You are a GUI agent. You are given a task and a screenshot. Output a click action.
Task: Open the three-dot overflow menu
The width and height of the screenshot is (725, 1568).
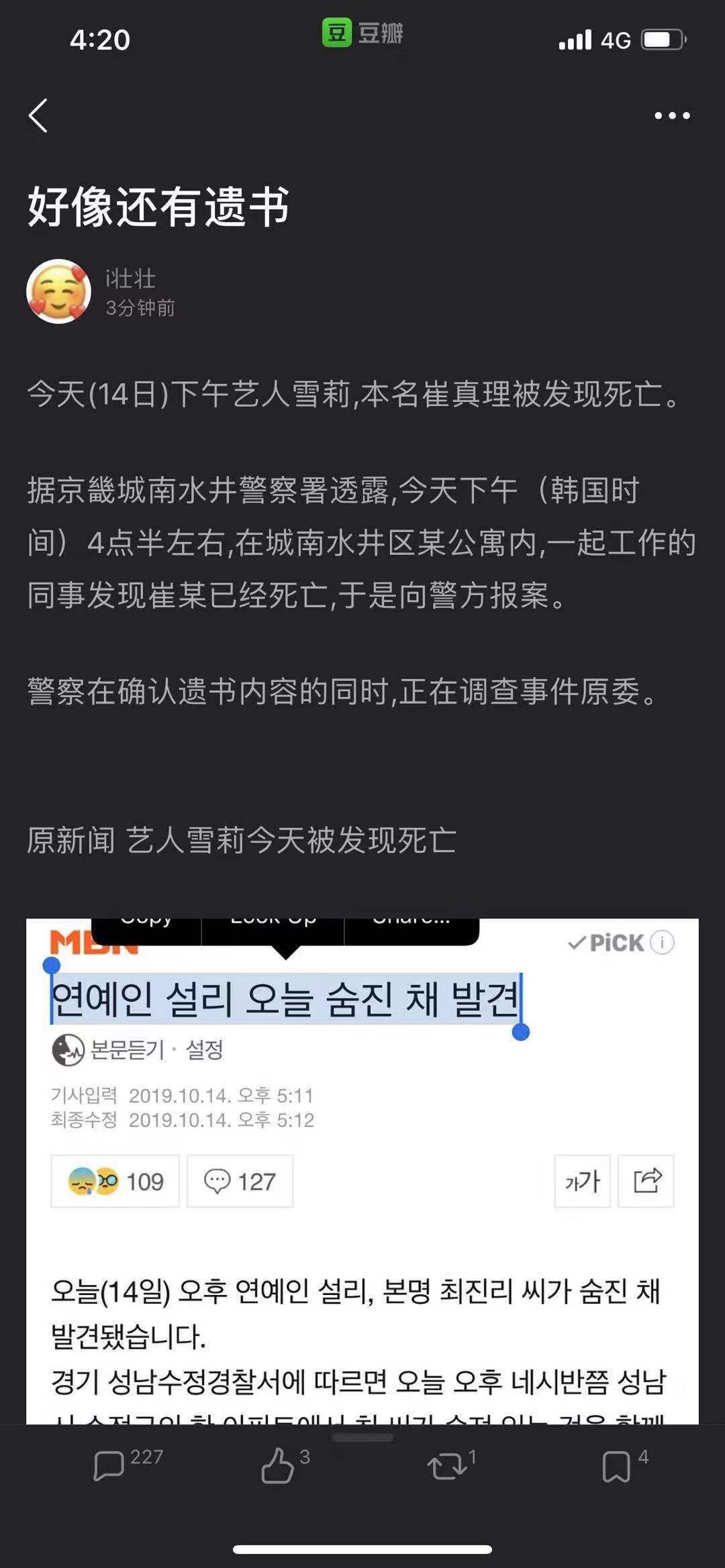pyautogui.click(x=672, y=116)
